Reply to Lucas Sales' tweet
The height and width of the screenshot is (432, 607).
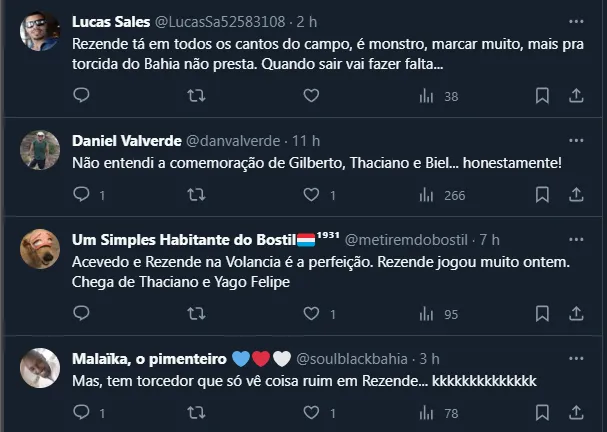(82, 96)
